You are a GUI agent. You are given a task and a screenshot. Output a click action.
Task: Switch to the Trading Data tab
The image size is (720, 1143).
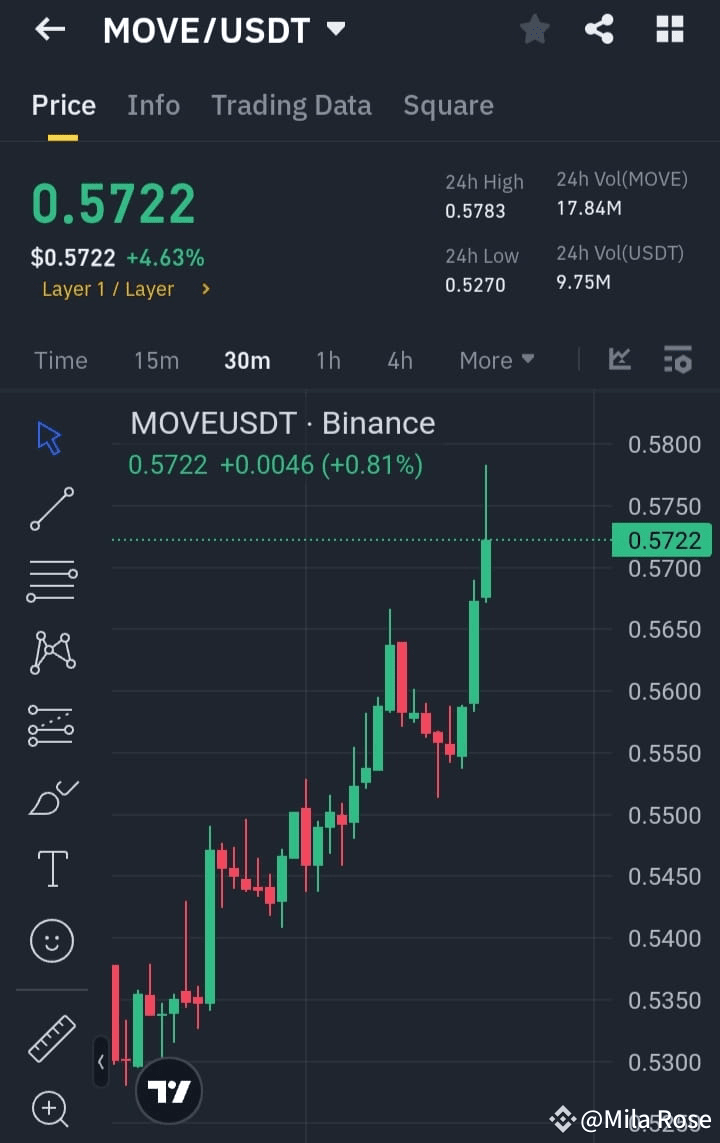(x=291, y=105)
